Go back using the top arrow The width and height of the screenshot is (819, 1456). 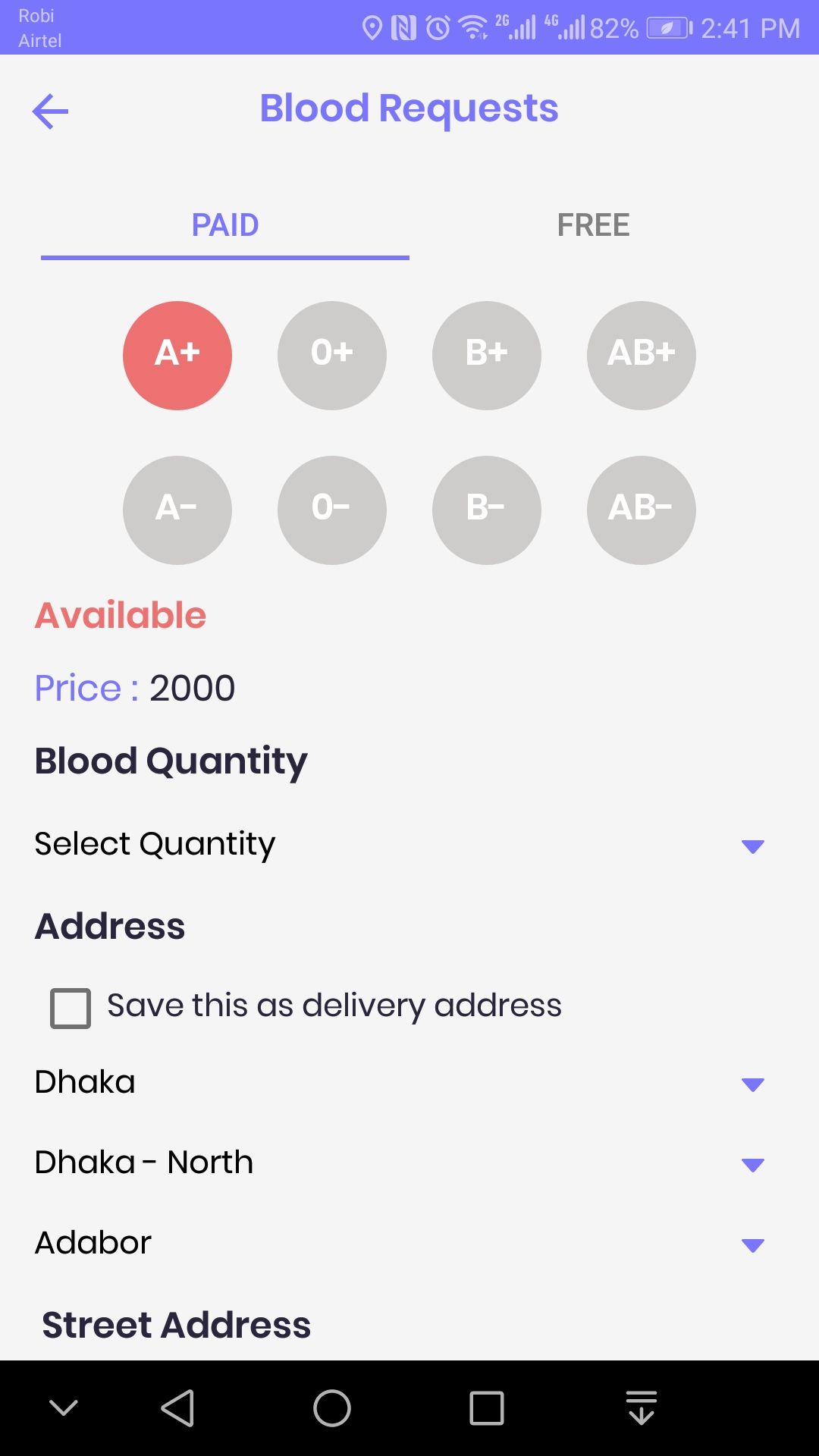50,111
